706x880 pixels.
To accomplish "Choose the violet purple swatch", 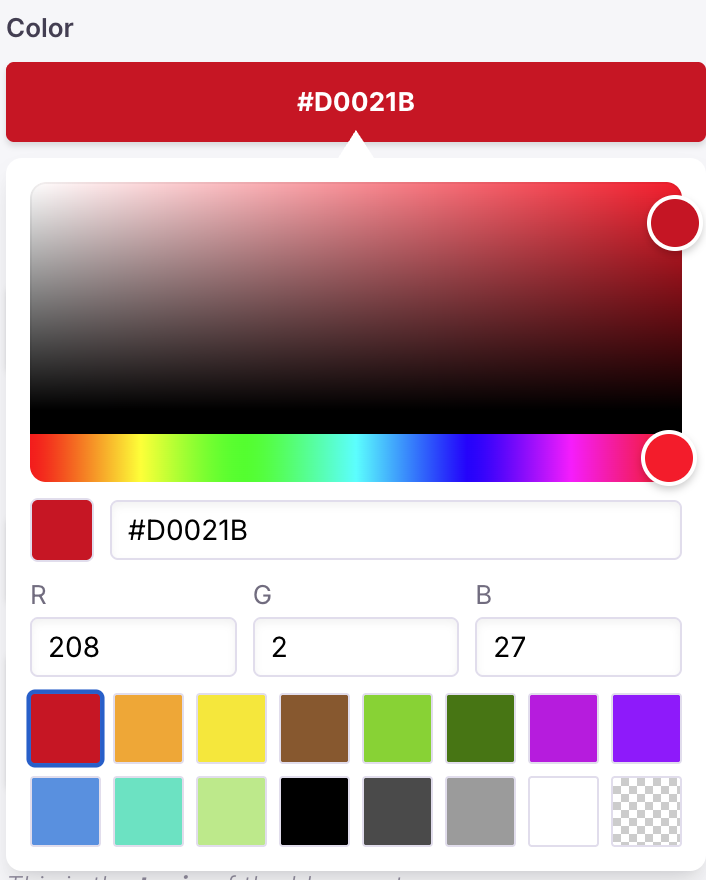I will [646, 728].
